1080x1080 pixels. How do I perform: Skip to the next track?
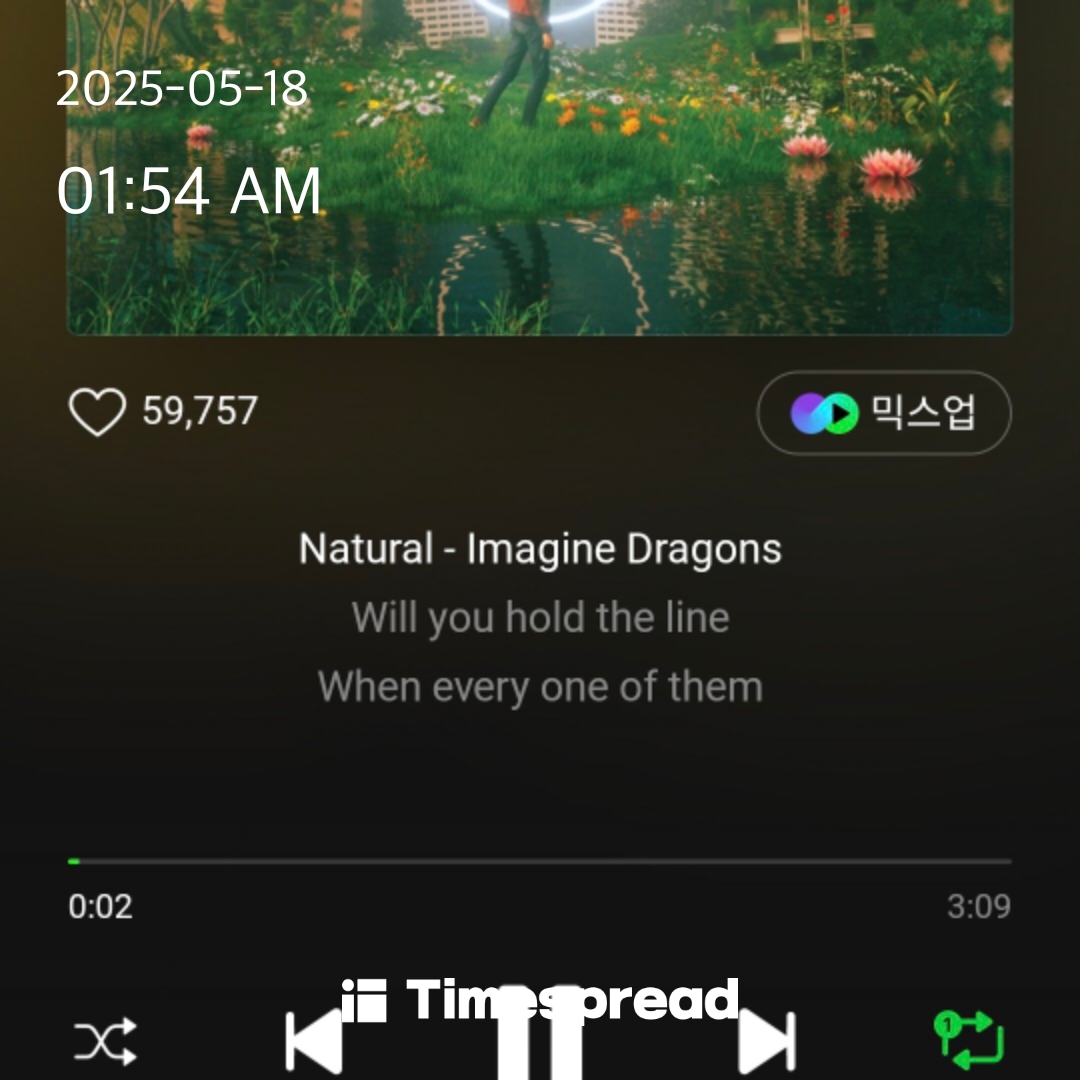point(767,1043)
